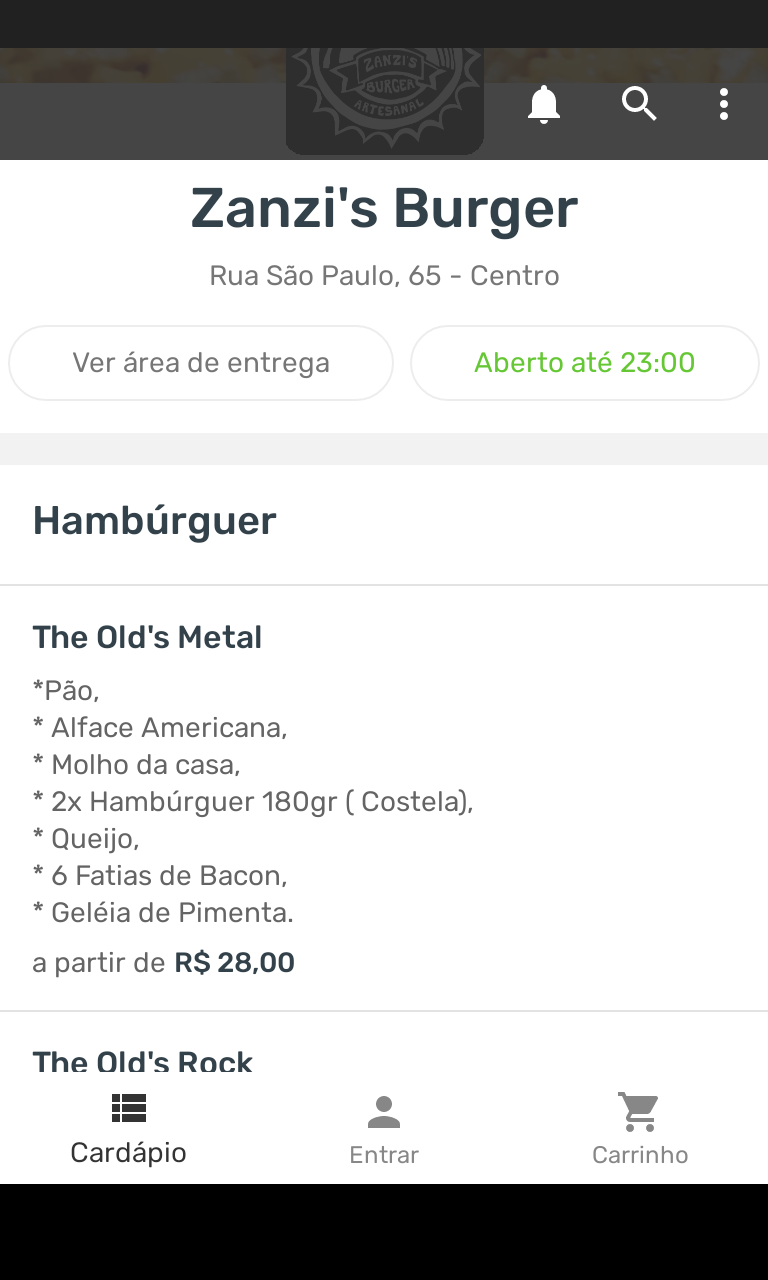Screen dimensions: 768x1280
Task: Tap the search magnifier icon
Action: [x=639, y=104]
